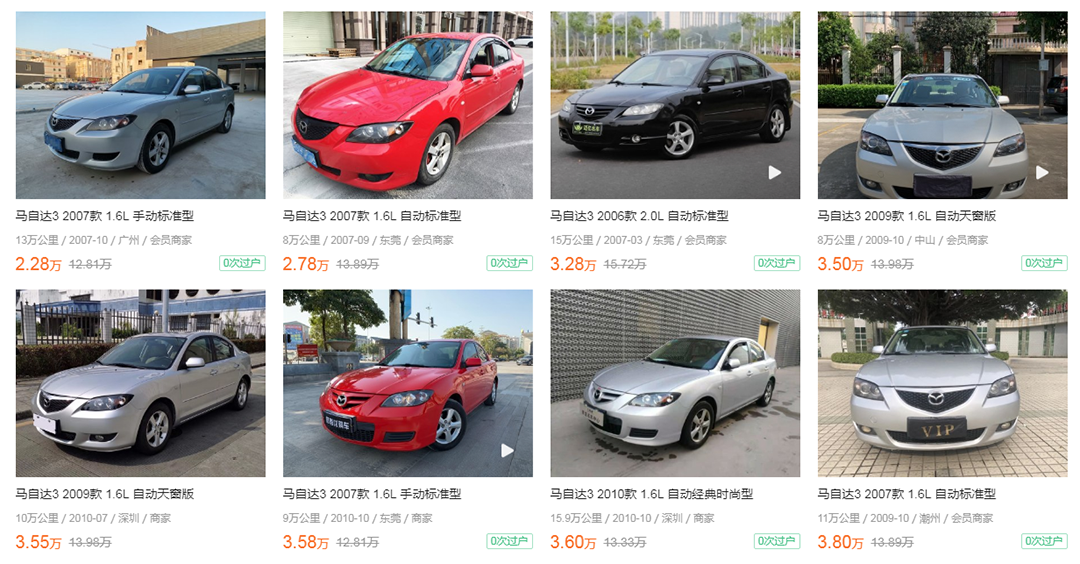Open the red Mazda 3 priced 2.78万
Viewport: 1080px width, 564px height.
(407, 105)
